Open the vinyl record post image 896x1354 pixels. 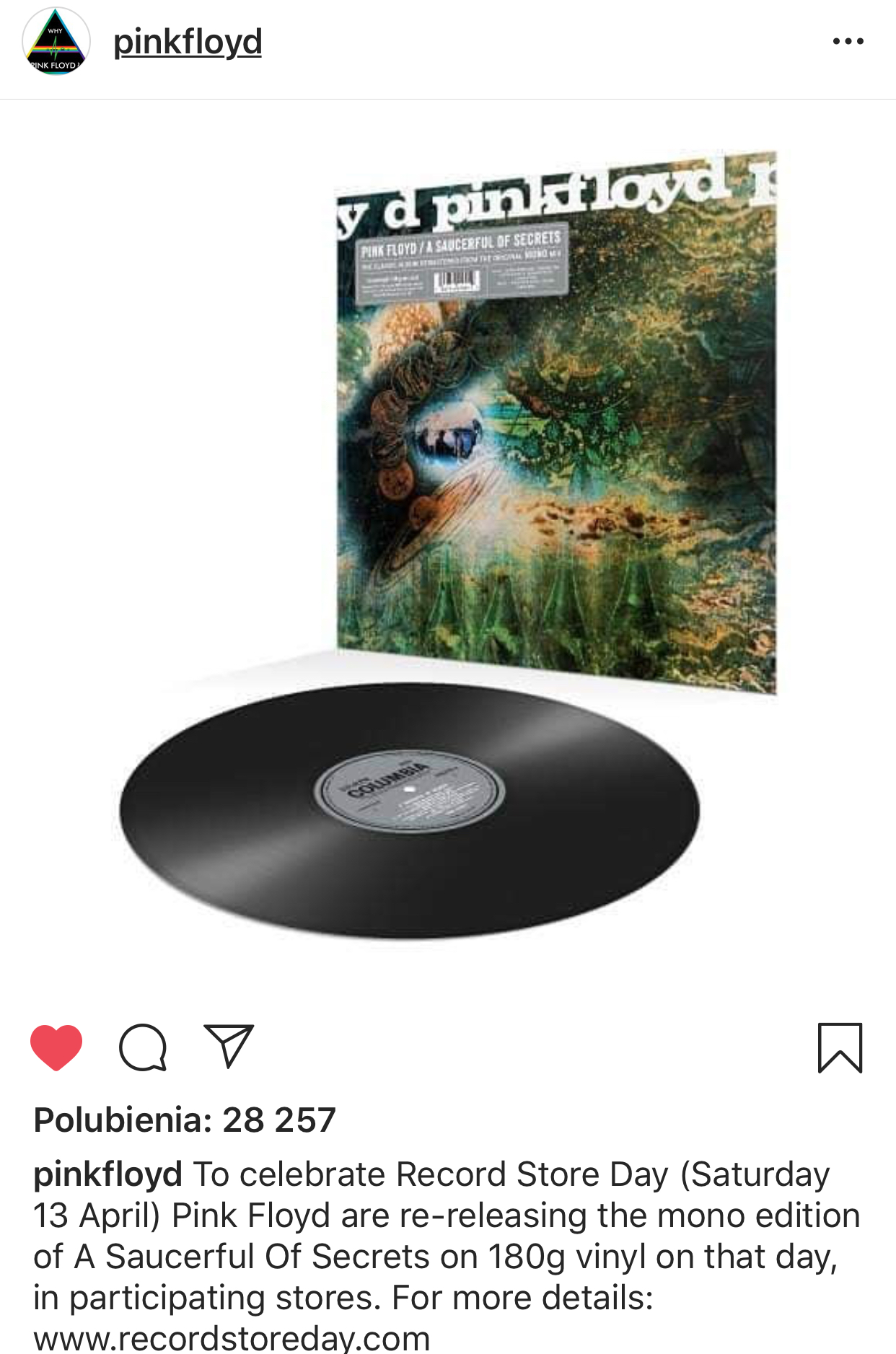click(x=447, y=548)
